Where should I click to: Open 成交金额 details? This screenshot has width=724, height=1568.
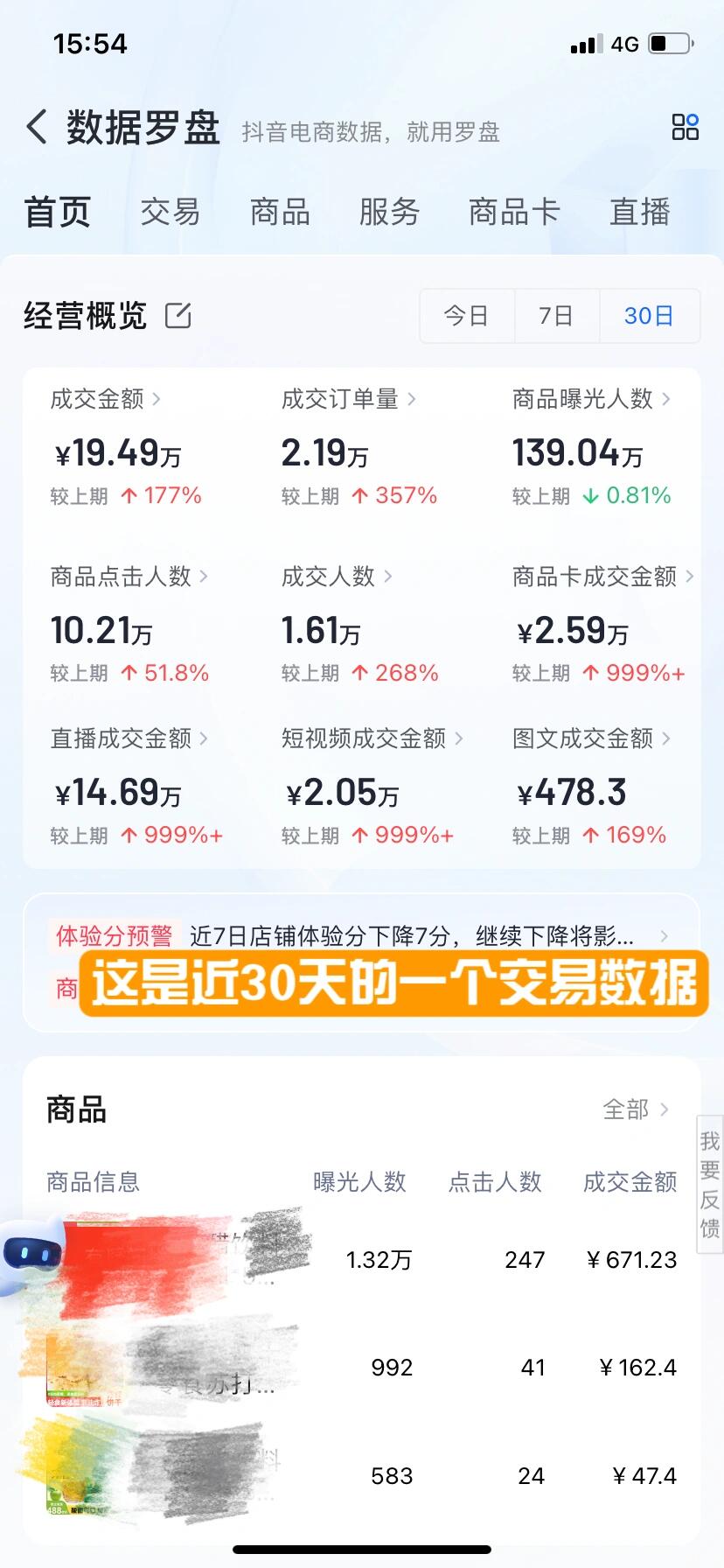pyautogui.click(x=106, y=400)
